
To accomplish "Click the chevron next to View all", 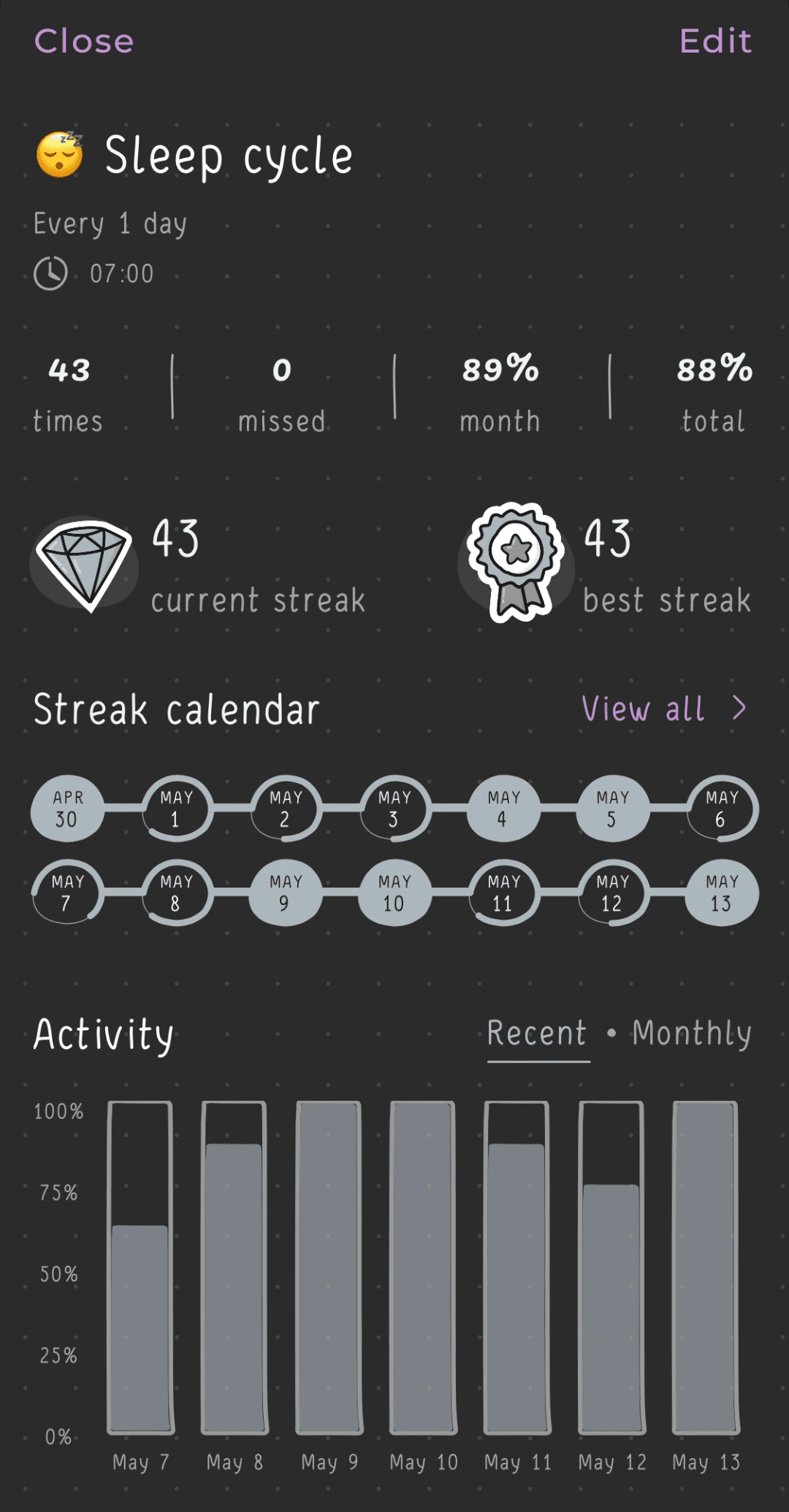I will pyautogui.click(x=740, y=707).
